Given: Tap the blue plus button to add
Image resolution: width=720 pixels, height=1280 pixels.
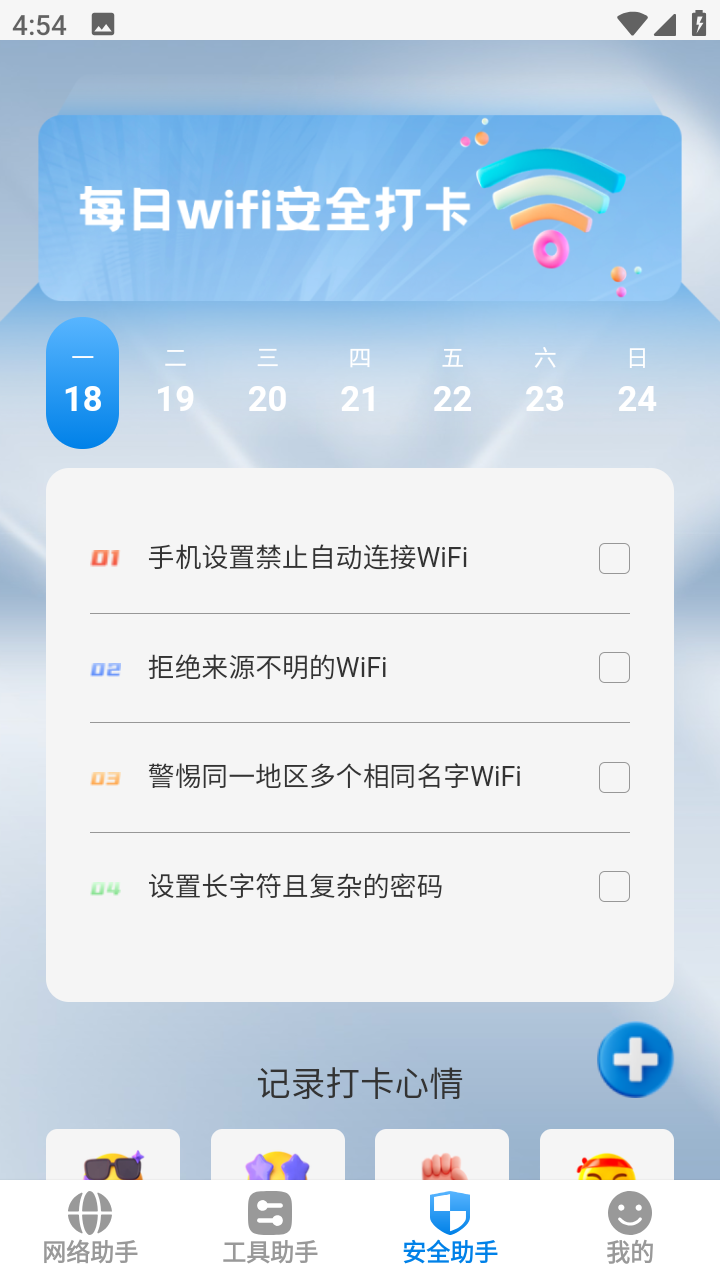Looking at the screenshot, I should tap(635, 1058).
